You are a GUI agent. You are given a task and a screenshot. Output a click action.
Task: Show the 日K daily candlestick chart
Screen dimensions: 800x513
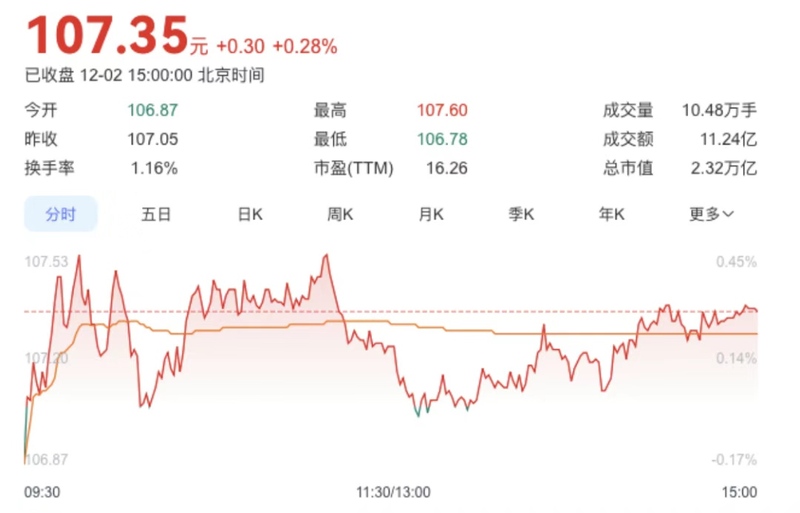(249, 214)
